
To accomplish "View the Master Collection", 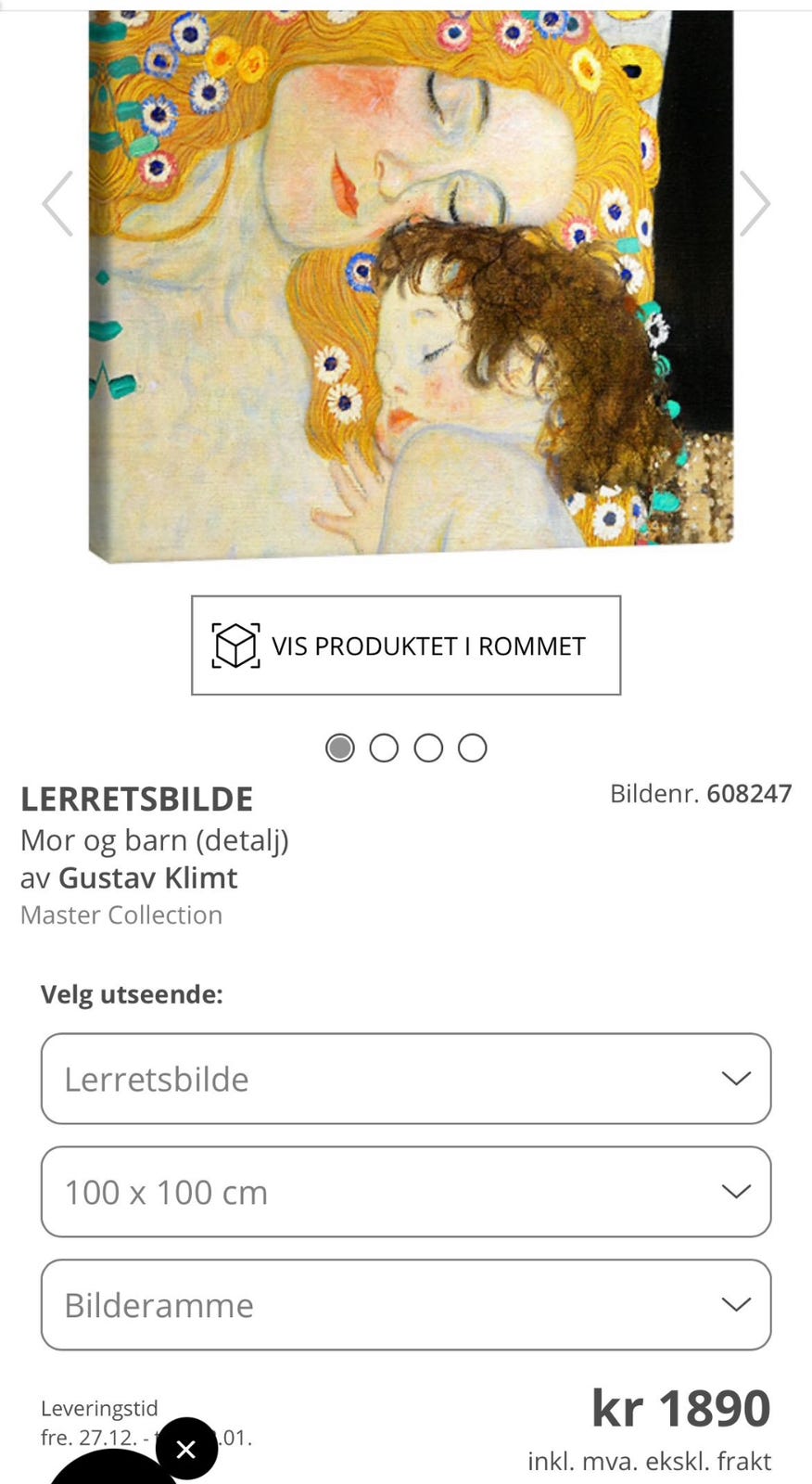I will point(121,915).
